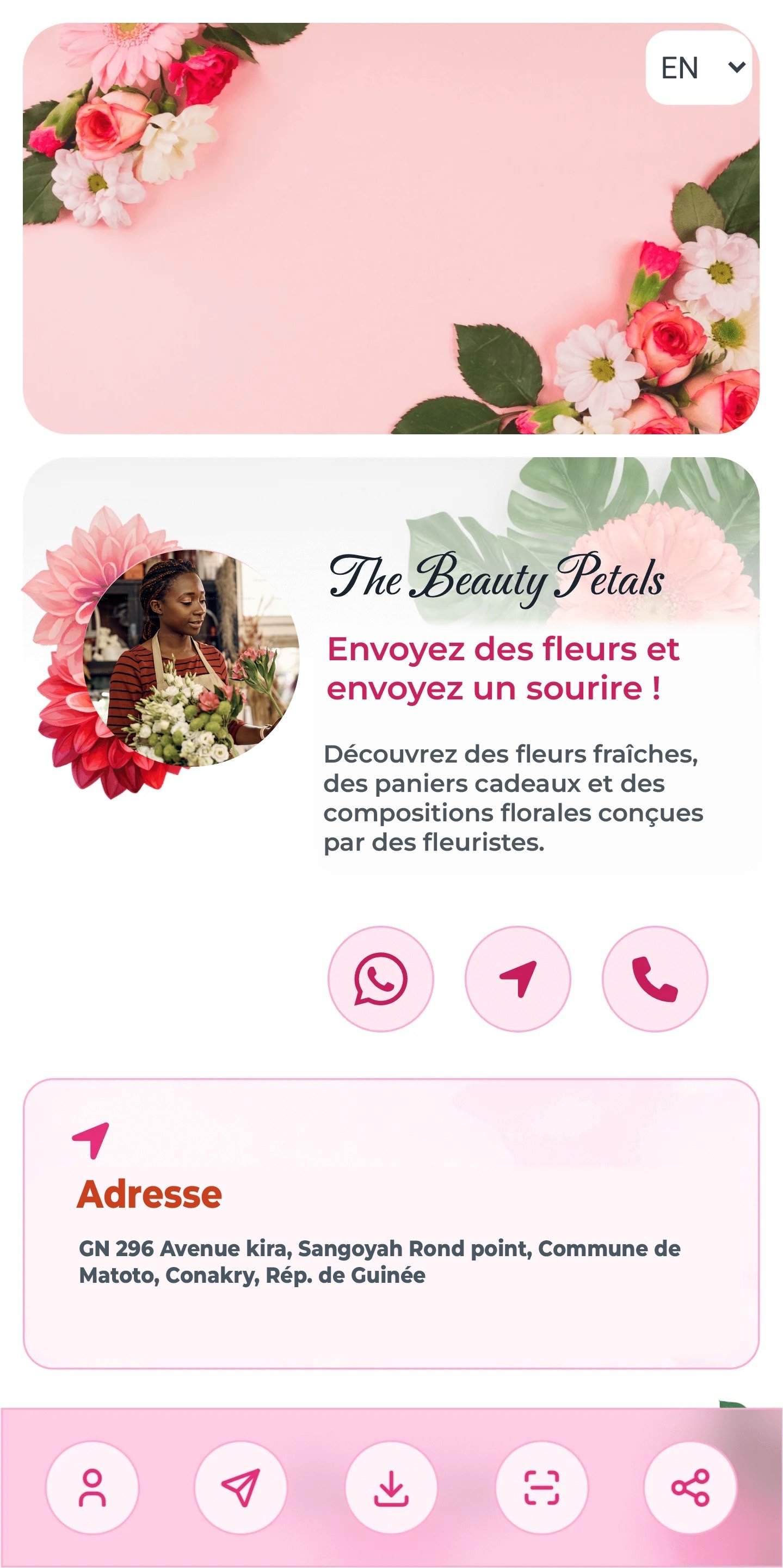Tap the person contact icon in bottom bar
783x1568 pixels.
pyautogui.click(x=93, y=1487)
